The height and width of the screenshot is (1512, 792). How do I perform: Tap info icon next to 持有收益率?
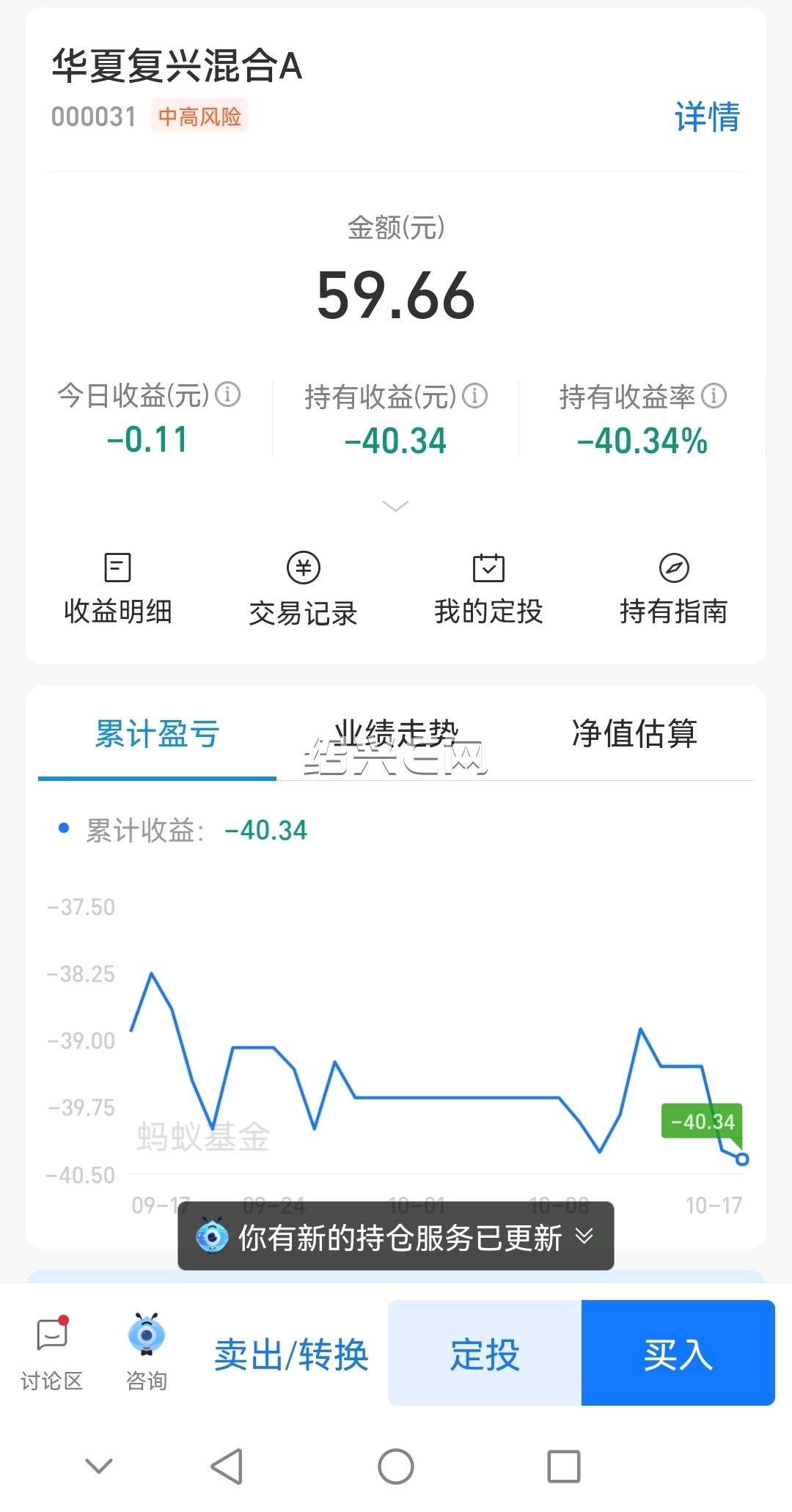pyautogui.click(x=714, y=396)
